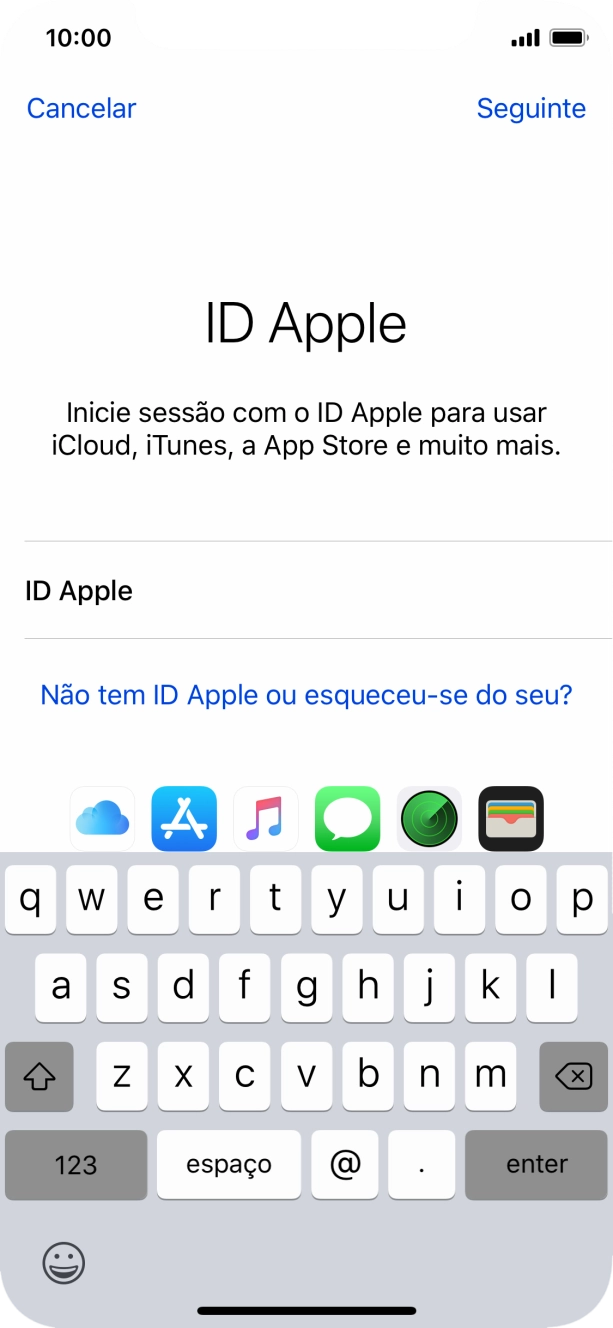
Task: Tap the backspace key
Action: point(573,1076)
